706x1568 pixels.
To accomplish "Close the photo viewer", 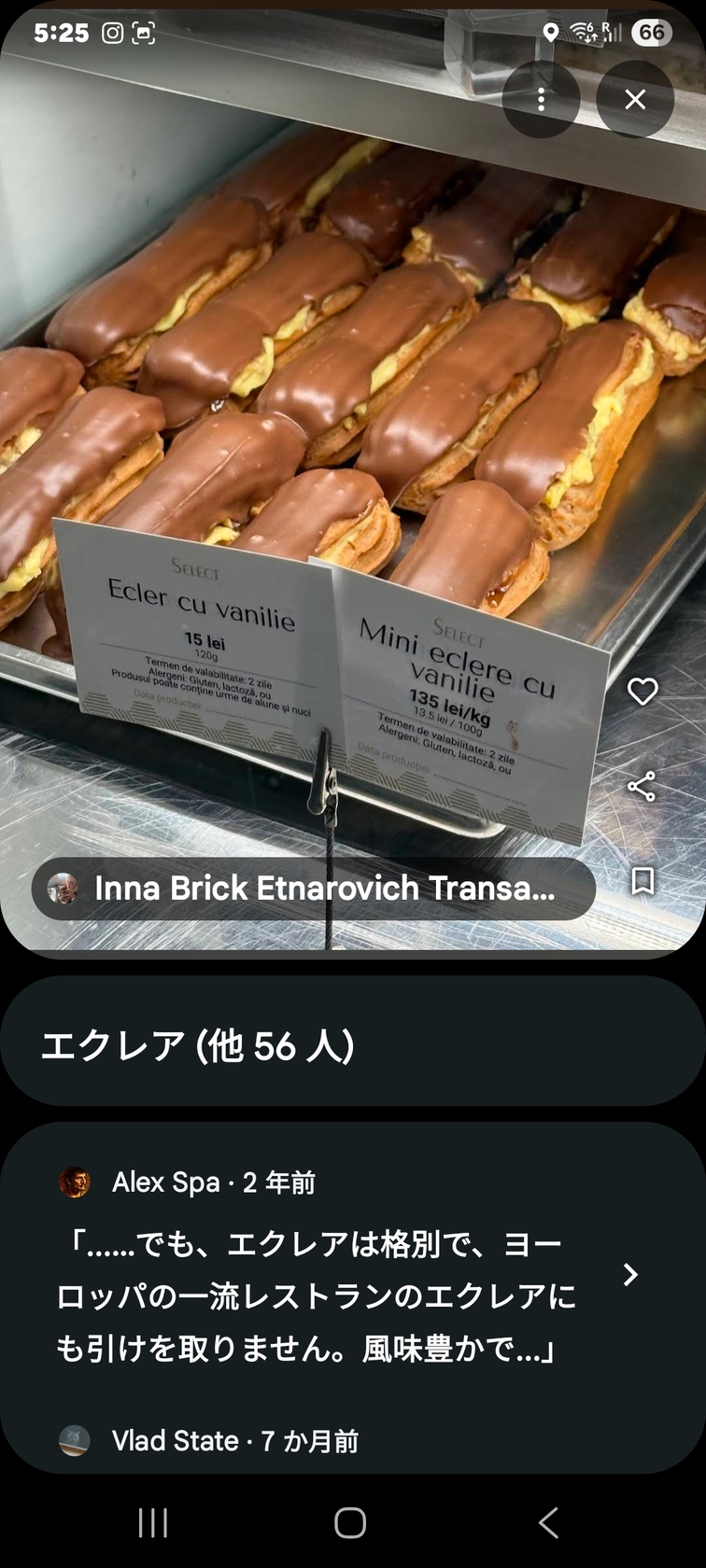I will click(635, 100).
